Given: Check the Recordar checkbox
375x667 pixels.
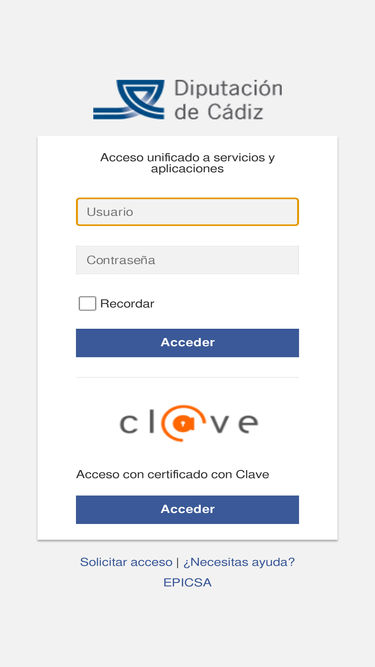Looking at the screenshot, I should pos(87,304).
